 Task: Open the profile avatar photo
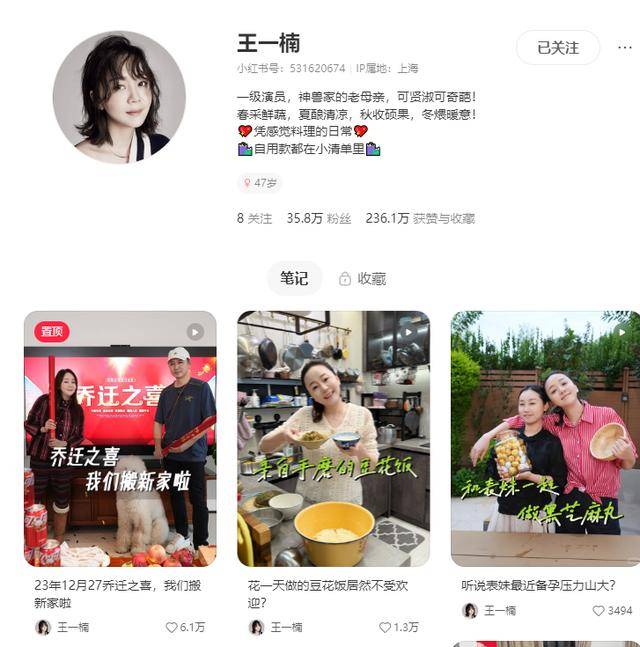point(119,96)
